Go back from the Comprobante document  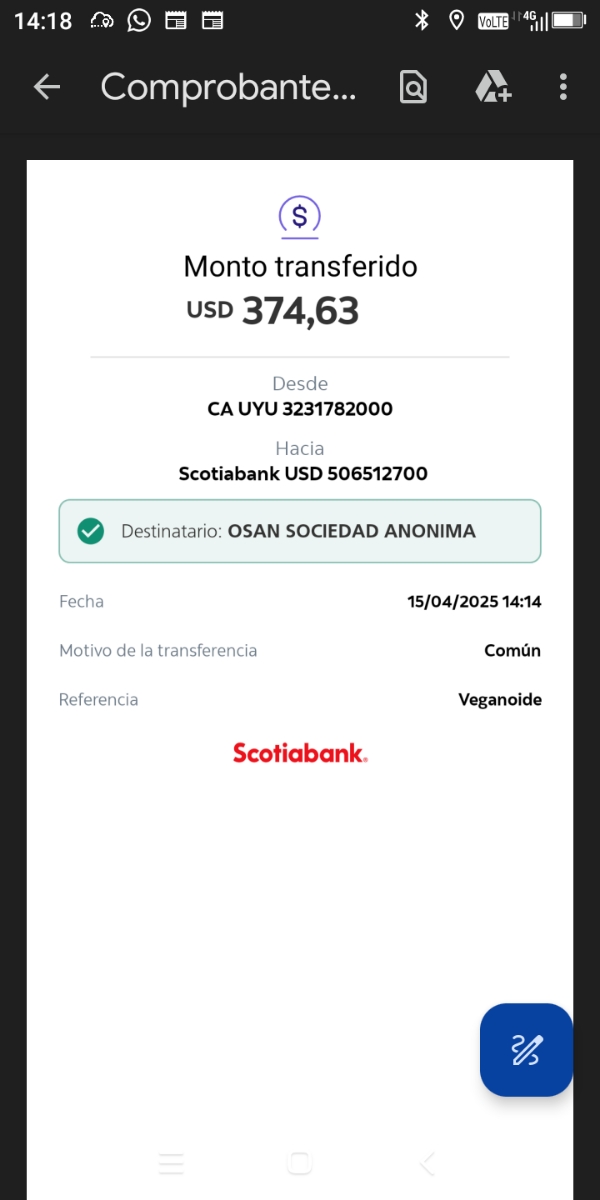[x=47, y=88]
